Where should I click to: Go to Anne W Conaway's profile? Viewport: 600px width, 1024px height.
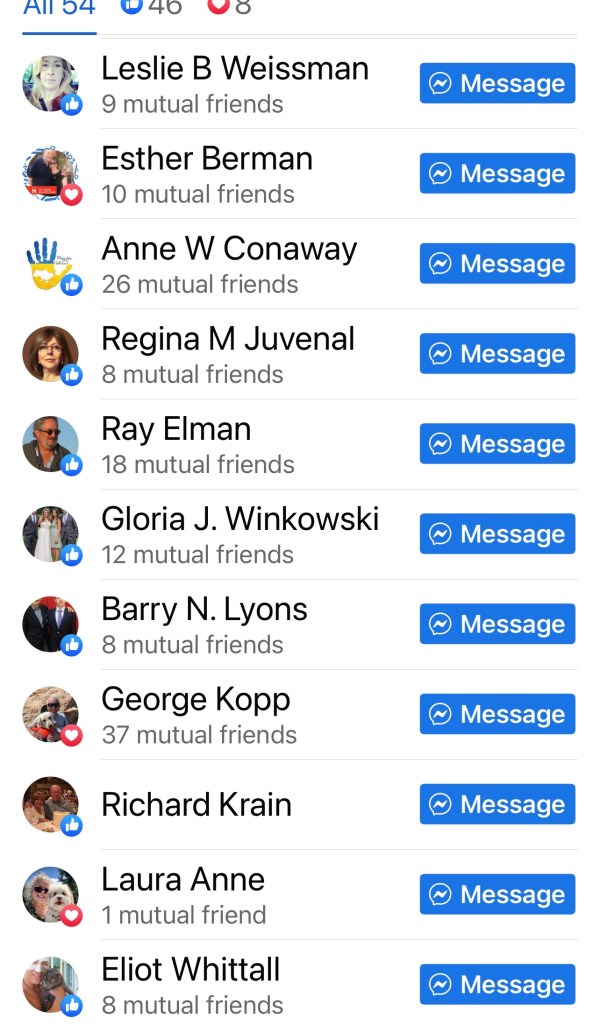coord(228,248)
